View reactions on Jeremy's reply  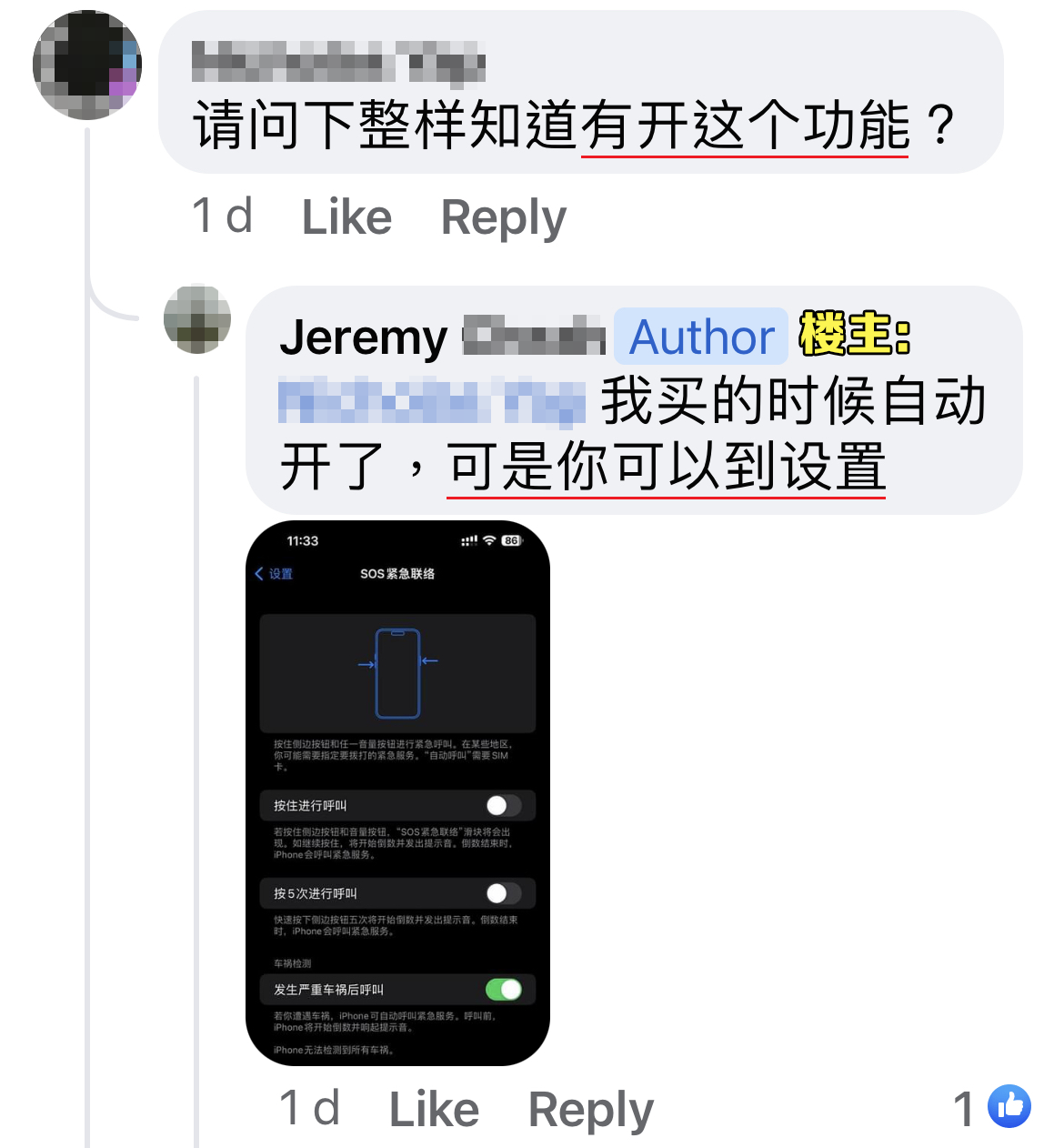992,1107
